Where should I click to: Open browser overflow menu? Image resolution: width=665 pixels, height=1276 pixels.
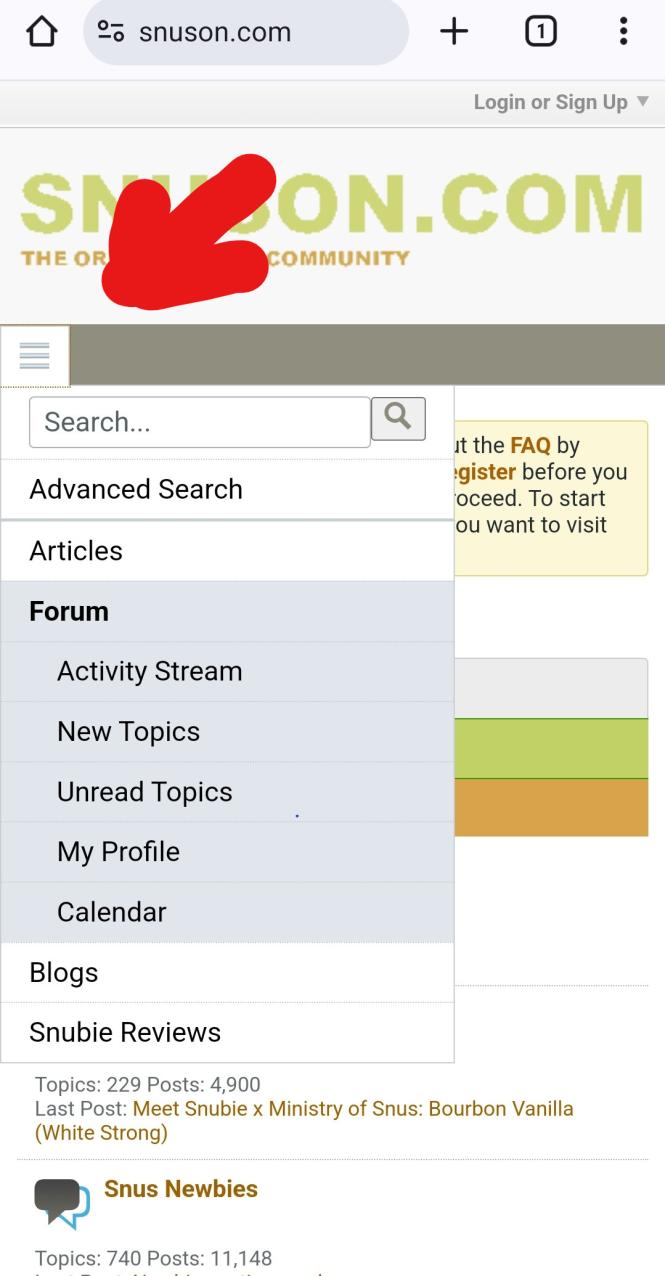623,32
